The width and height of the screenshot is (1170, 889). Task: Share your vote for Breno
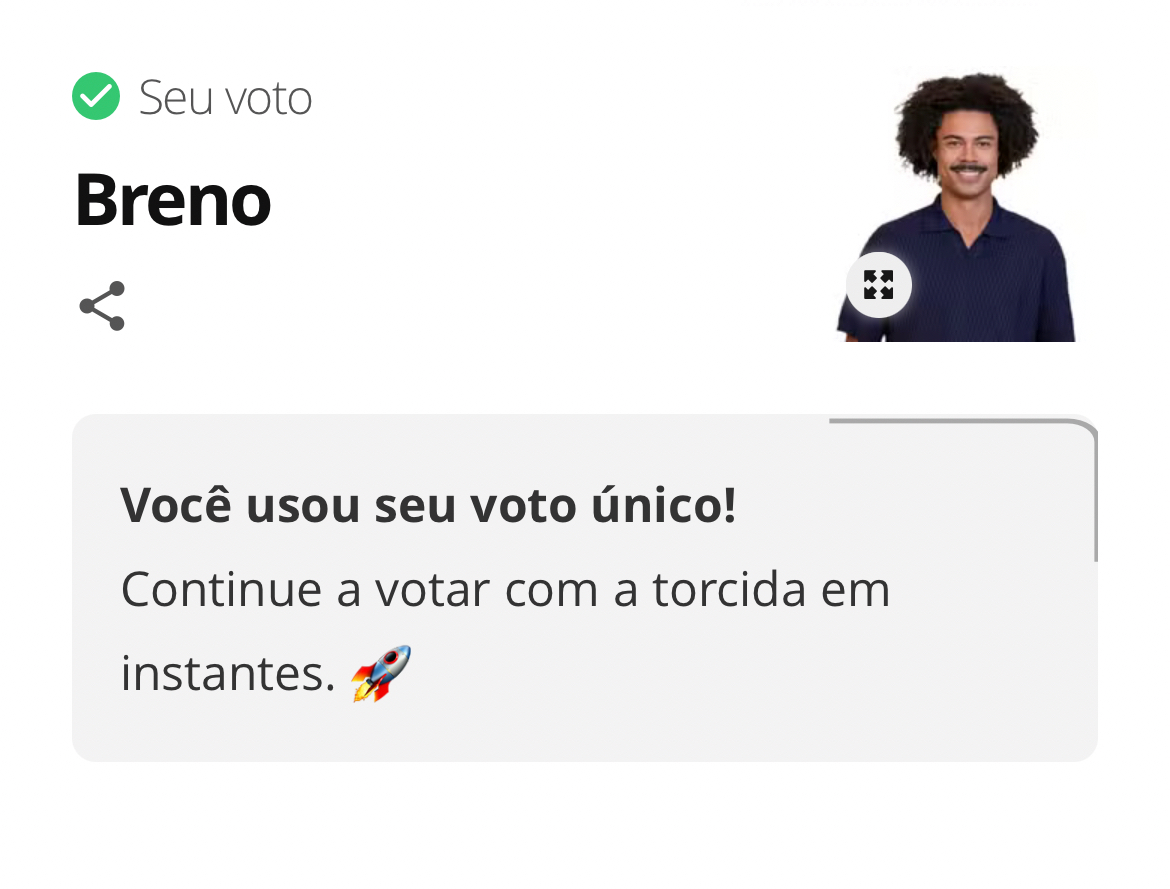point(102,306)
